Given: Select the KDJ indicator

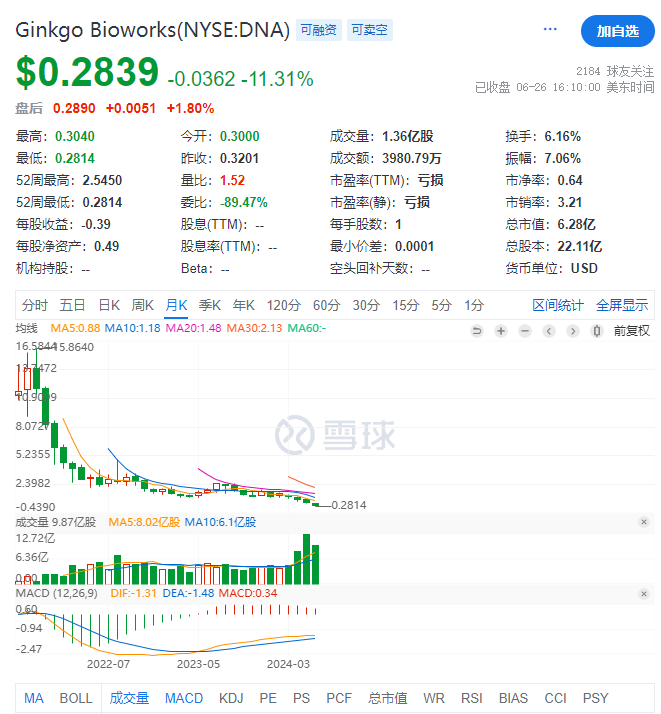Looking at the screenshot, I should click(231, 698).
